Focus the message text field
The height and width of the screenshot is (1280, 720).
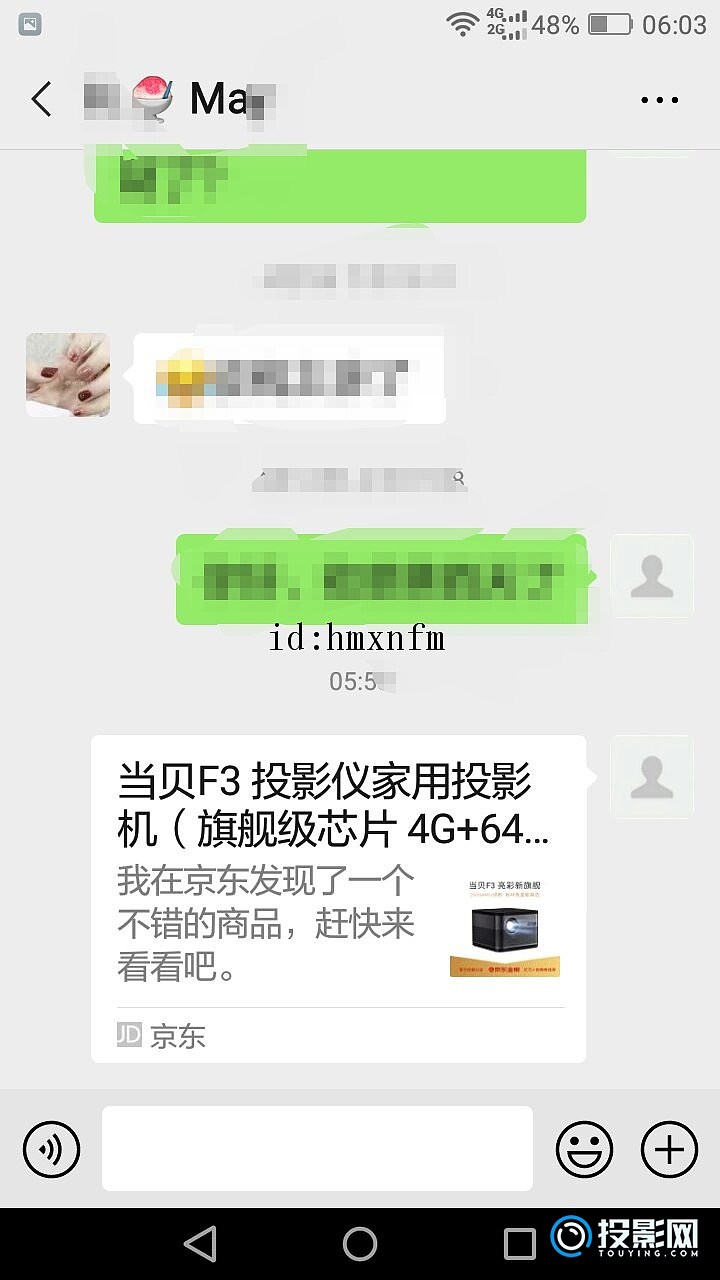[x=317, y=1148]
